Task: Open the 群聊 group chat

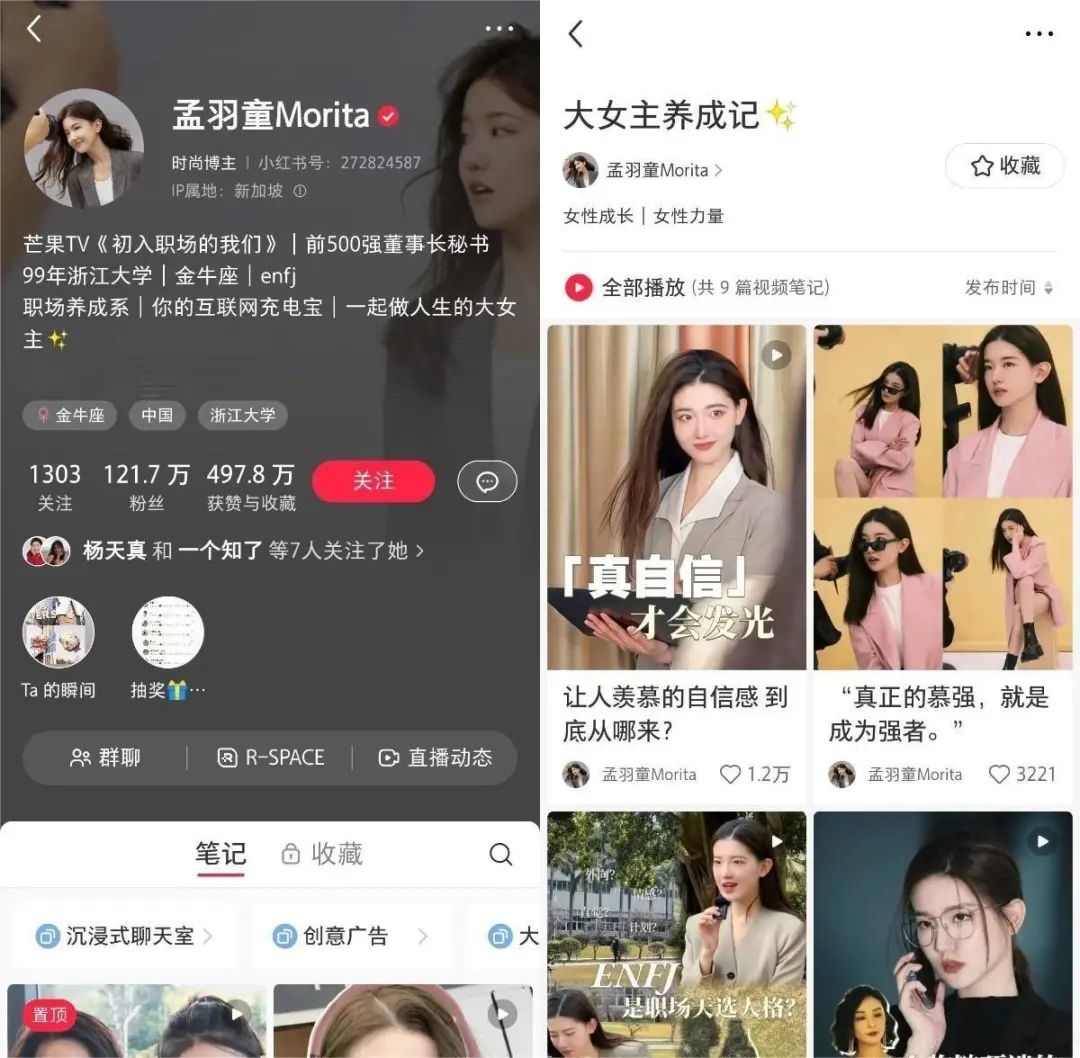Action: [105, 758]
